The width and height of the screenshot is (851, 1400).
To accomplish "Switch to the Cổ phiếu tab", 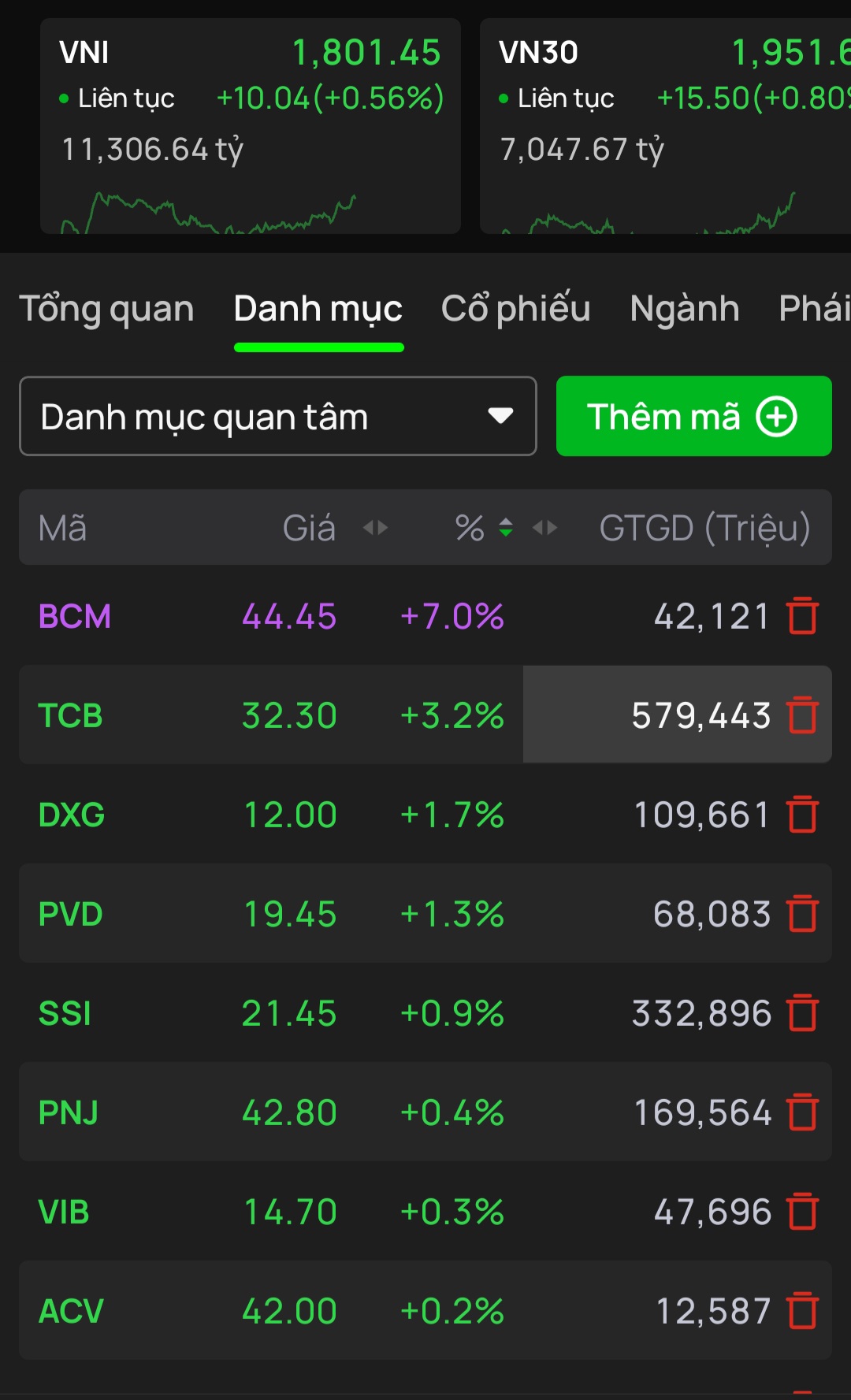I will pyautogui.click(x=515, y=309).
